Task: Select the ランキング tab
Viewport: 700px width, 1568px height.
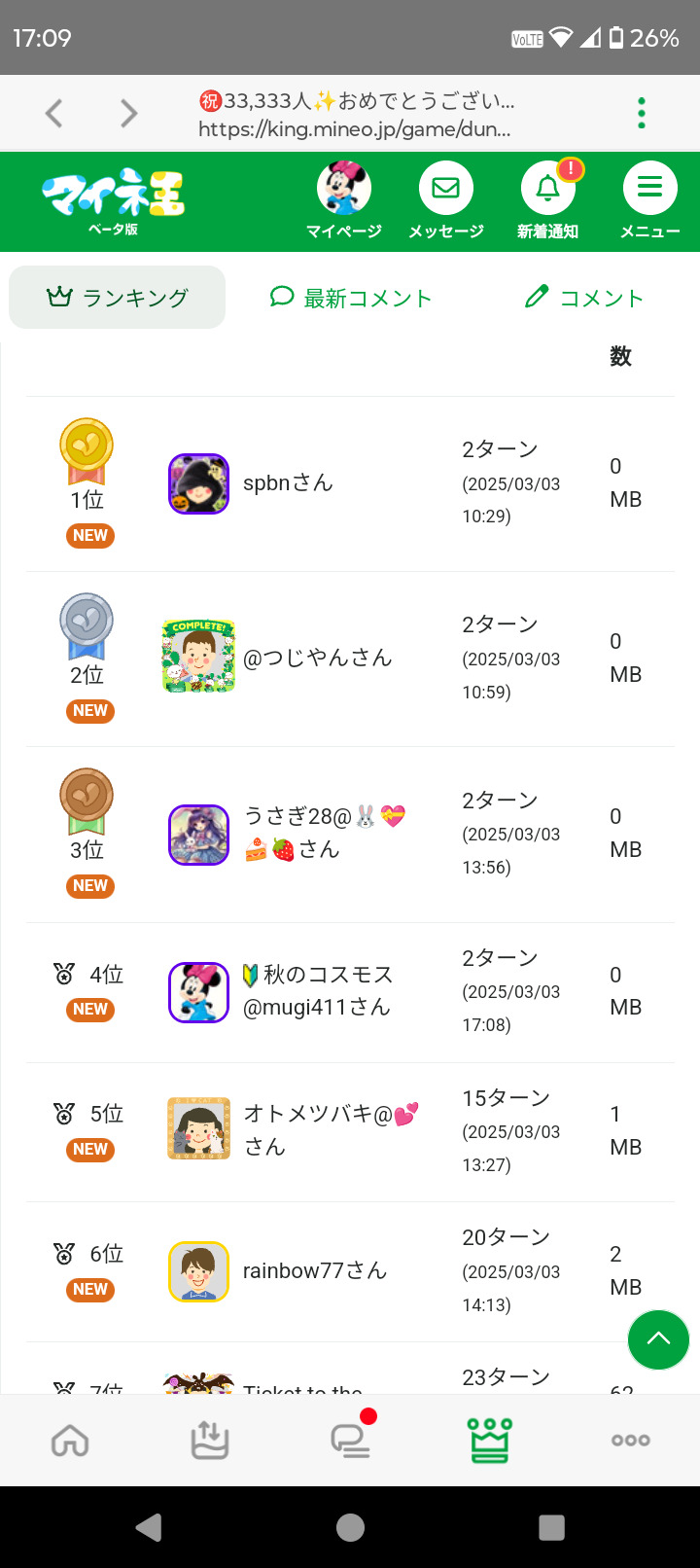Action: 118,298
